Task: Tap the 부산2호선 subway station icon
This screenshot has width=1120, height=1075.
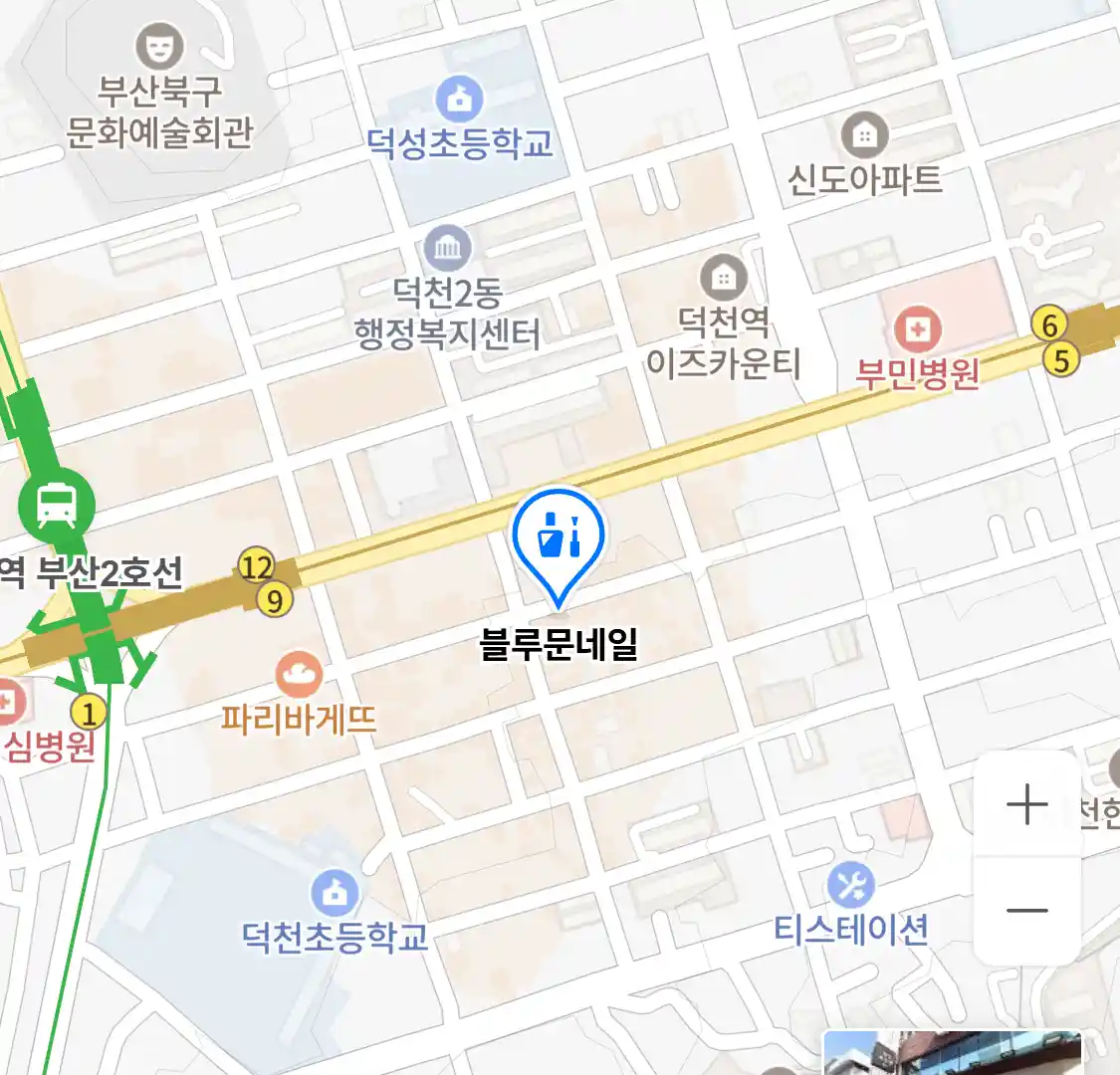Action: point(57,506)
